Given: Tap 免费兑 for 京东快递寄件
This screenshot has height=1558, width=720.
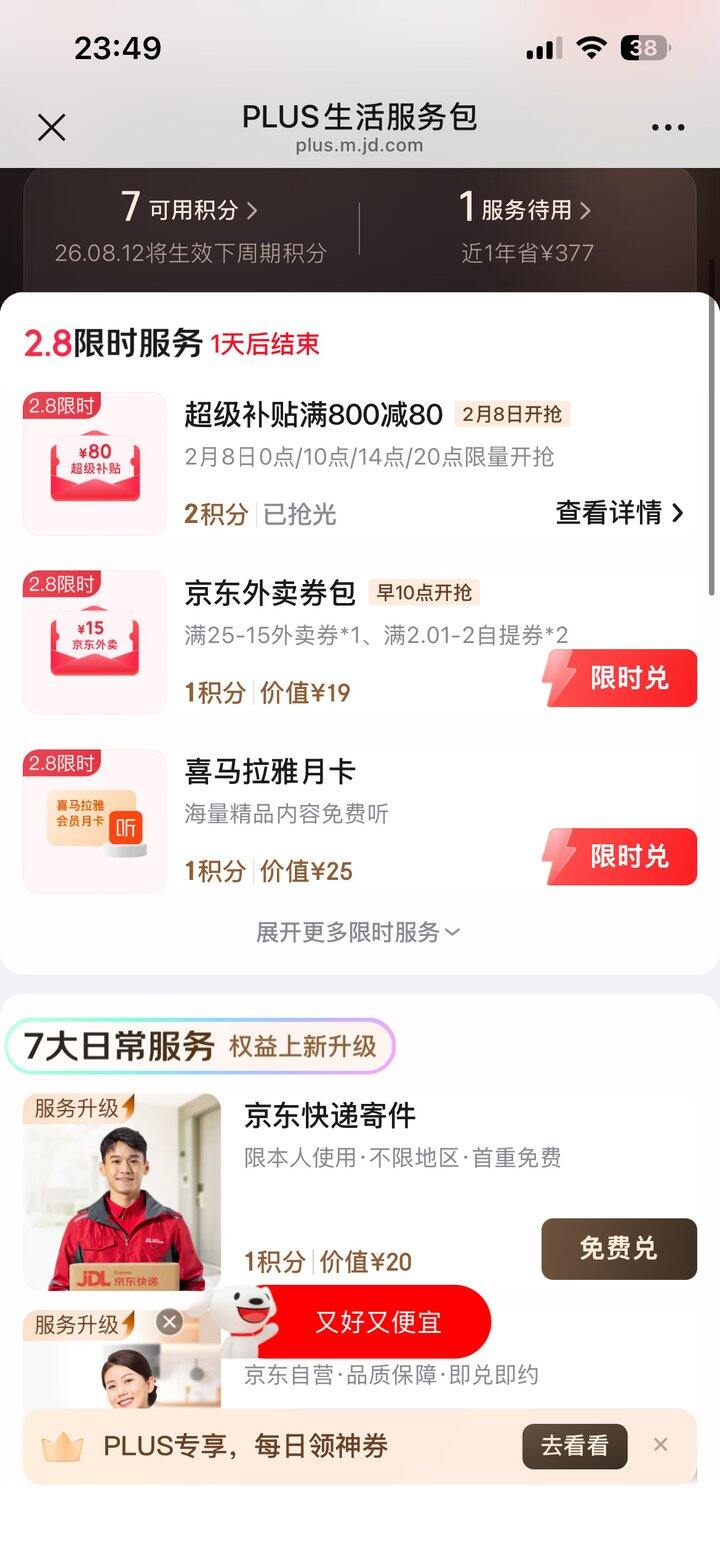Looking at the screenshot, I should (x=618, y=1249).
